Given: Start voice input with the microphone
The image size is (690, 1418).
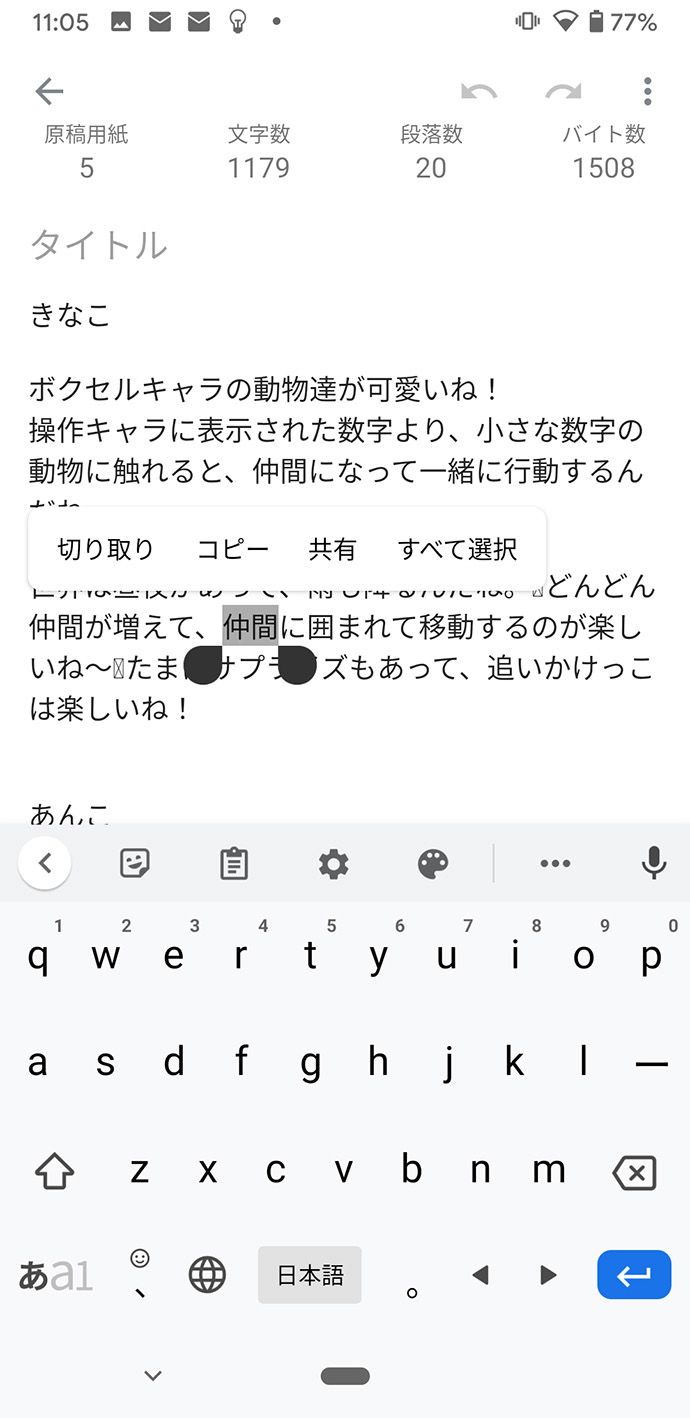Looking at the screenshot, I should tap(654, 863).
